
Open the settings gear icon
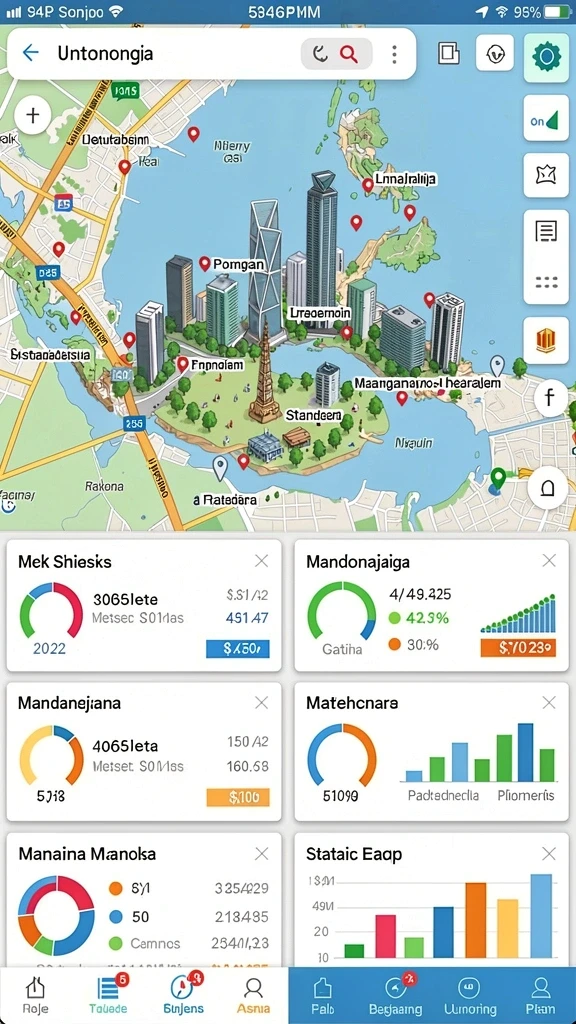tap(547, 57)
